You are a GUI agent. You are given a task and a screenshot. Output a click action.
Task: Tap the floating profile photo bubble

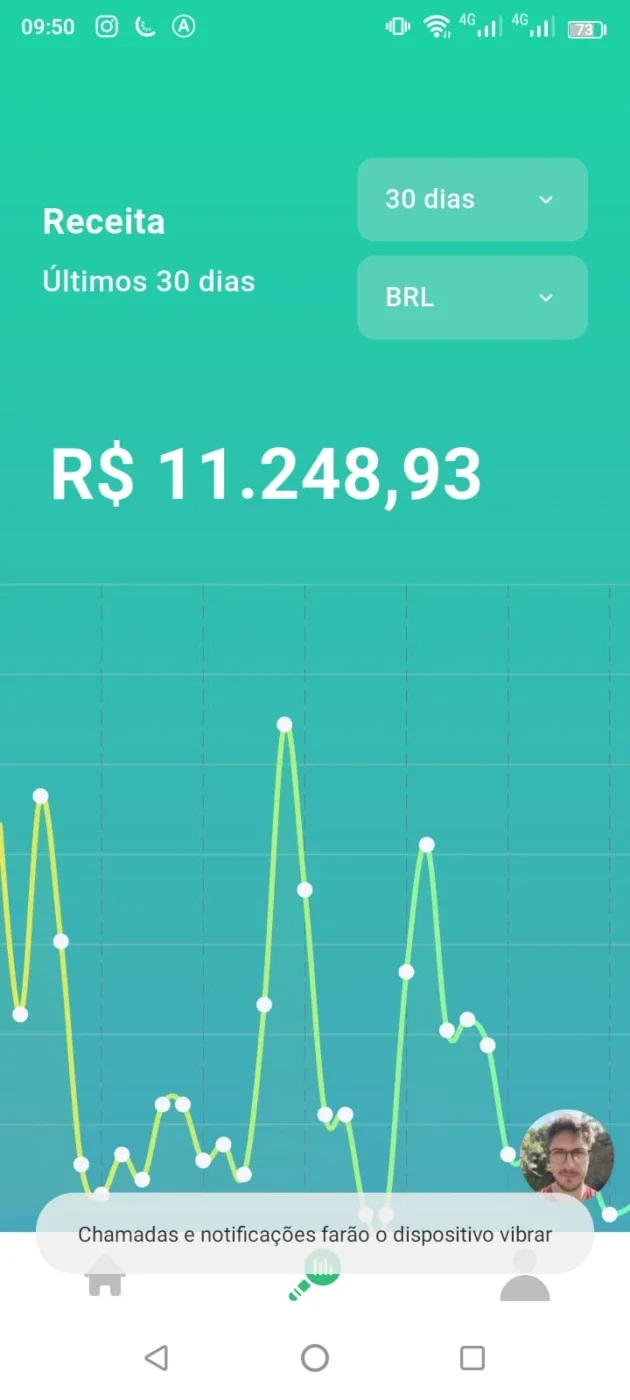pos(568,1154)
